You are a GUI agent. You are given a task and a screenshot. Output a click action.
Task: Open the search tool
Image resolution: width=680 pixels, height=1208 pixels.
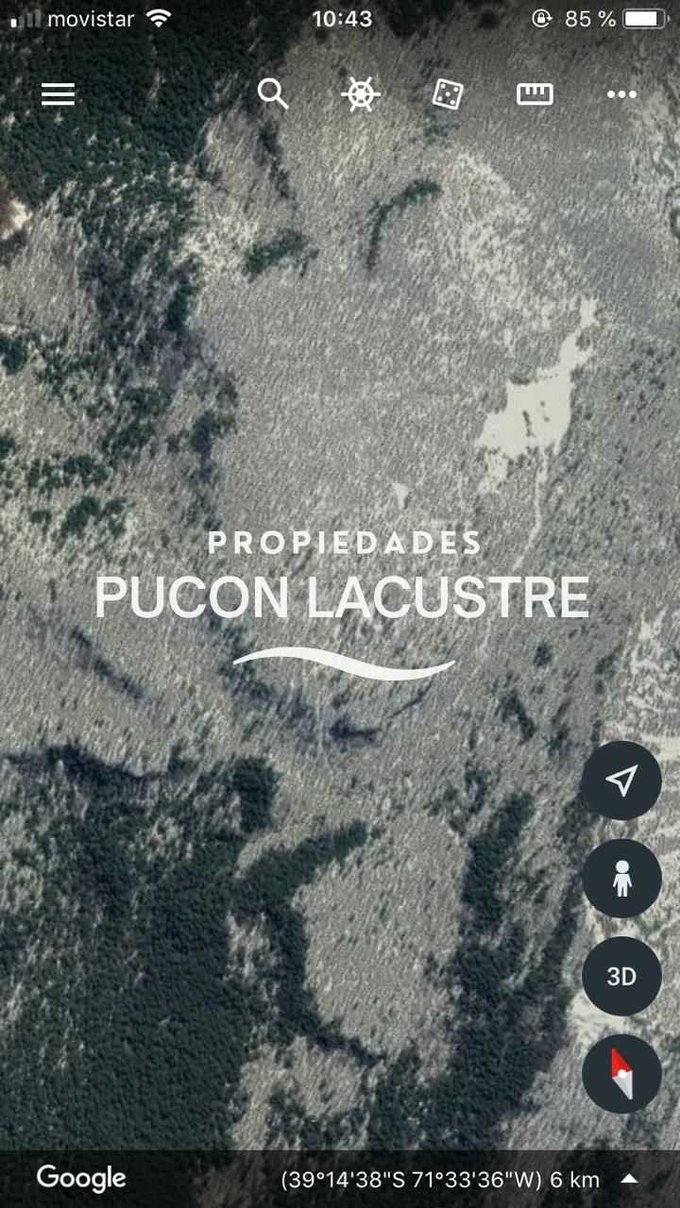272,94
